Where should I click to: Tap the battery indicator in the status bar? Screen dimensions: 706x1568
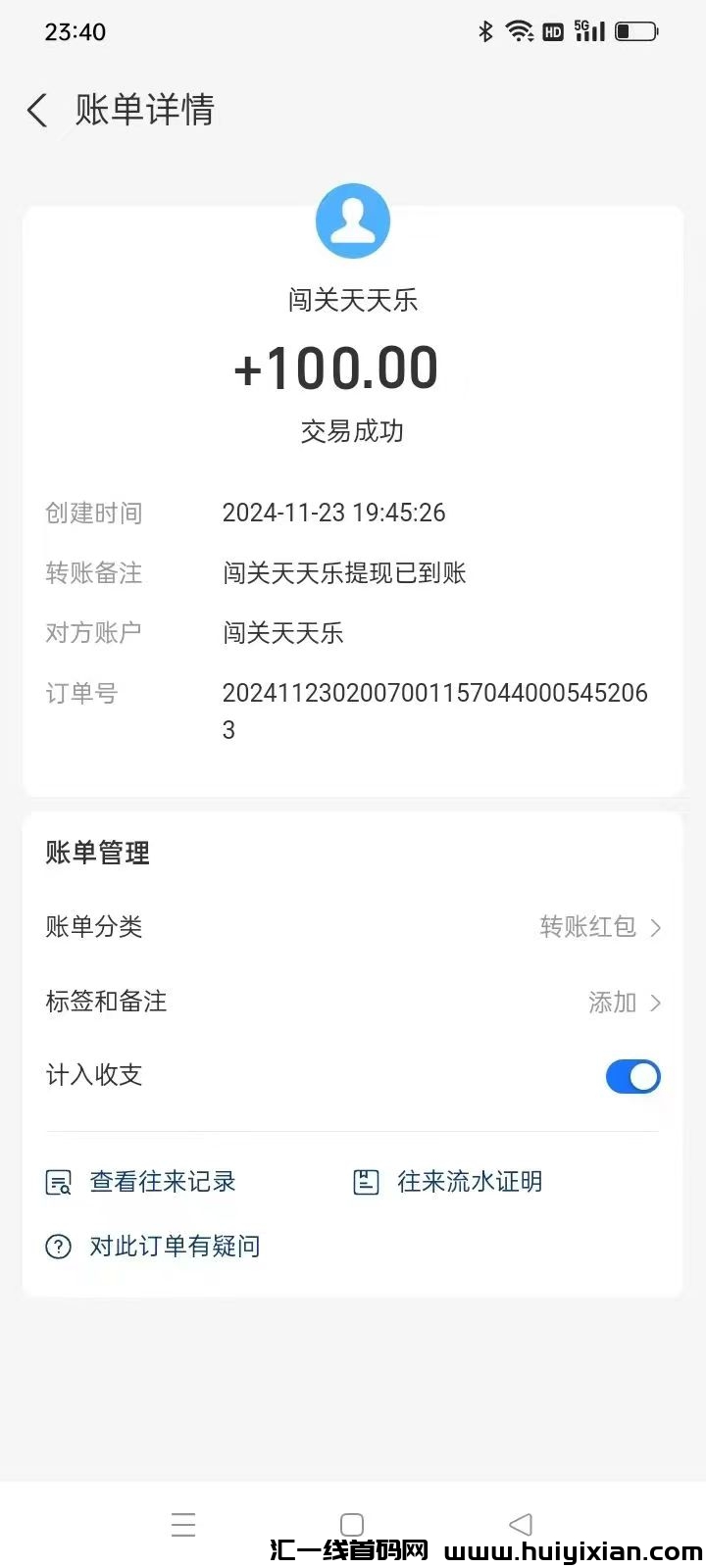click(x=636, y=30)
